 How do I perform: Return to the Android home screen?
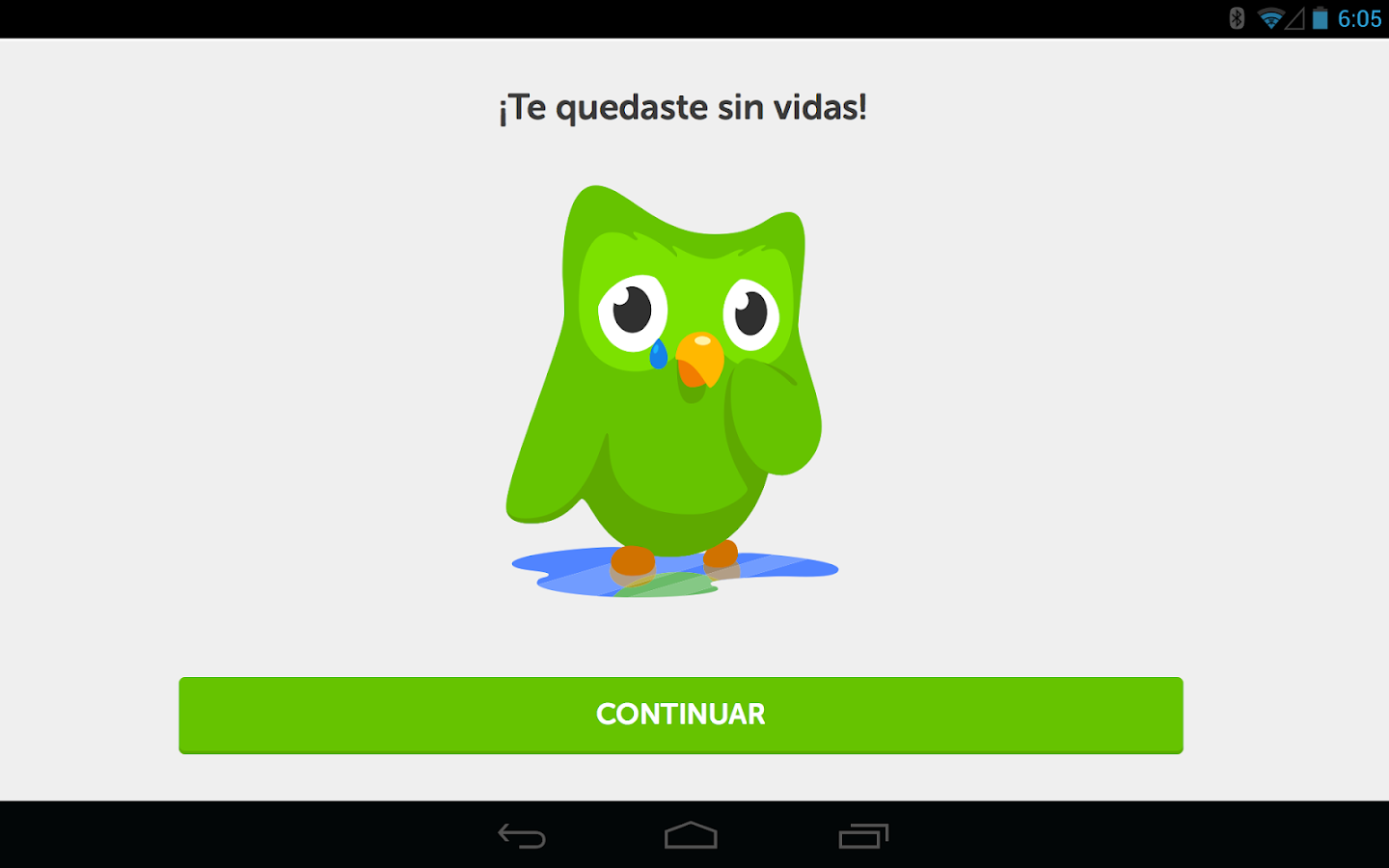click(x=691, y=835)
